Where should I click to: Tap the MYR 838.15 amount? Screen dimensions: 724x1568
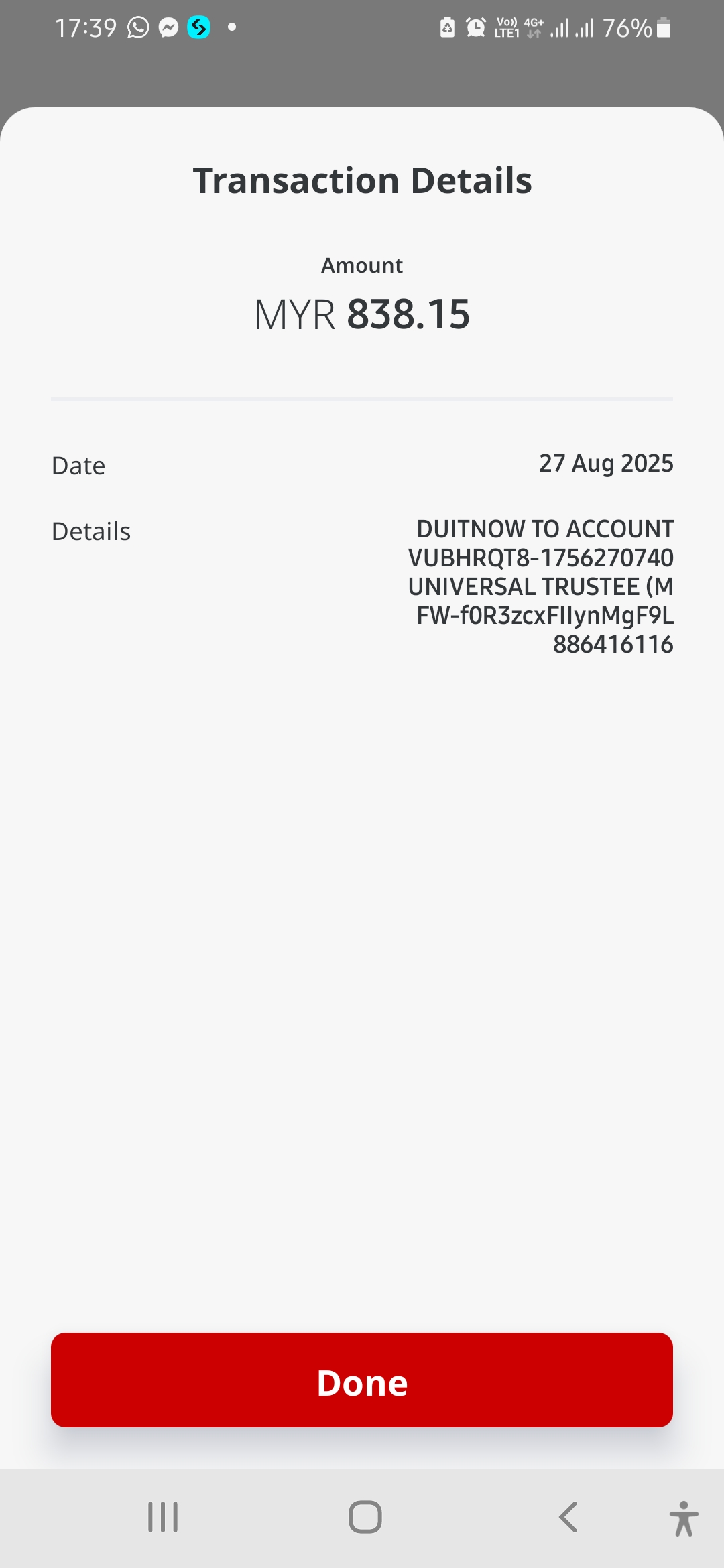(362, 314)
